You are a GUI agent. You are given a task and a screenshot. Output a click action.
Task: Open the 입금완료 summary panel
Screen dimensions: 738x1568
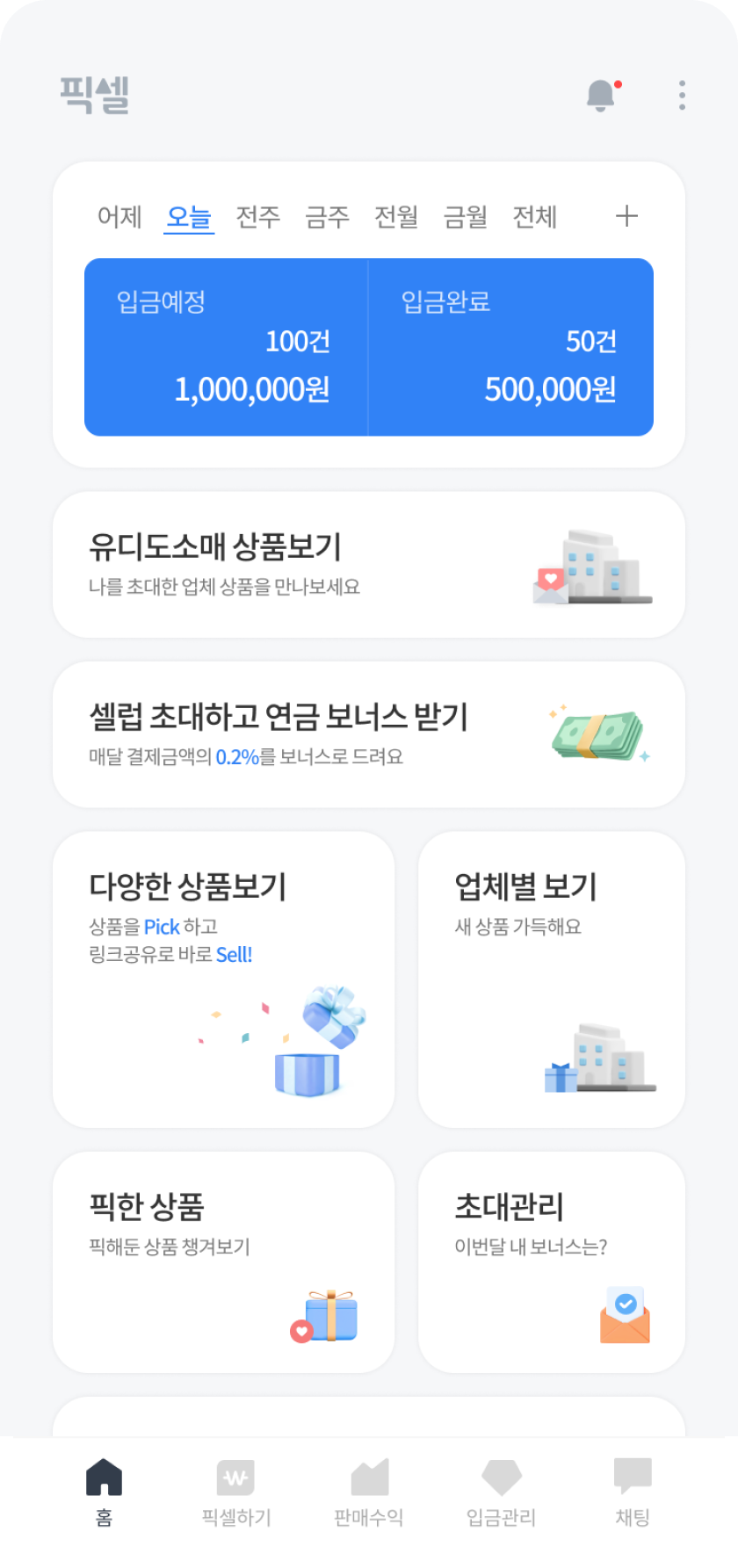(x=511, y=347)
